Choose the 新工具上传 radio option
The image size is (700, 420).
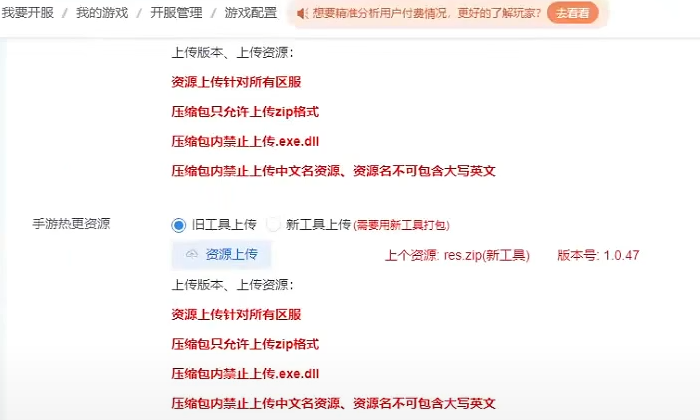coord(274,225)
